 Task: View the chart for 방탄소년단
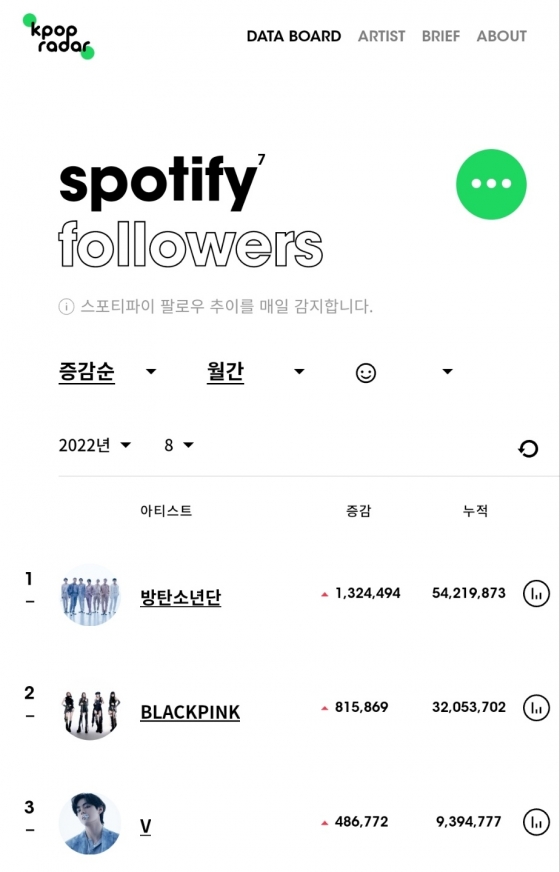point(536,593)
